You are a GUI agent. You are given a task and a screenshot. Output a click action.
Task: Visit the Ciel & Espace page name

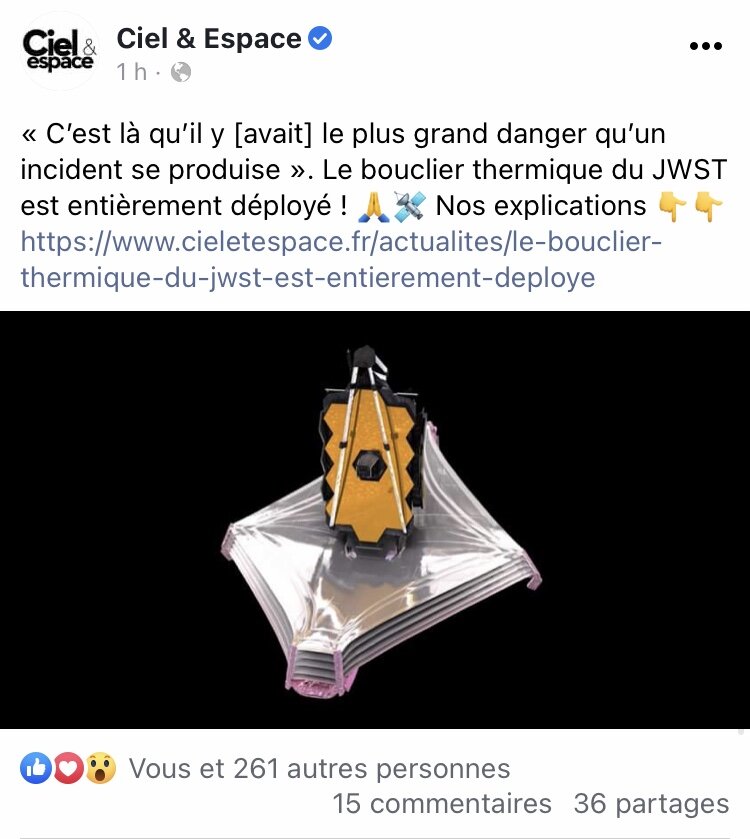pyautogui.click(x=208, y=39)
